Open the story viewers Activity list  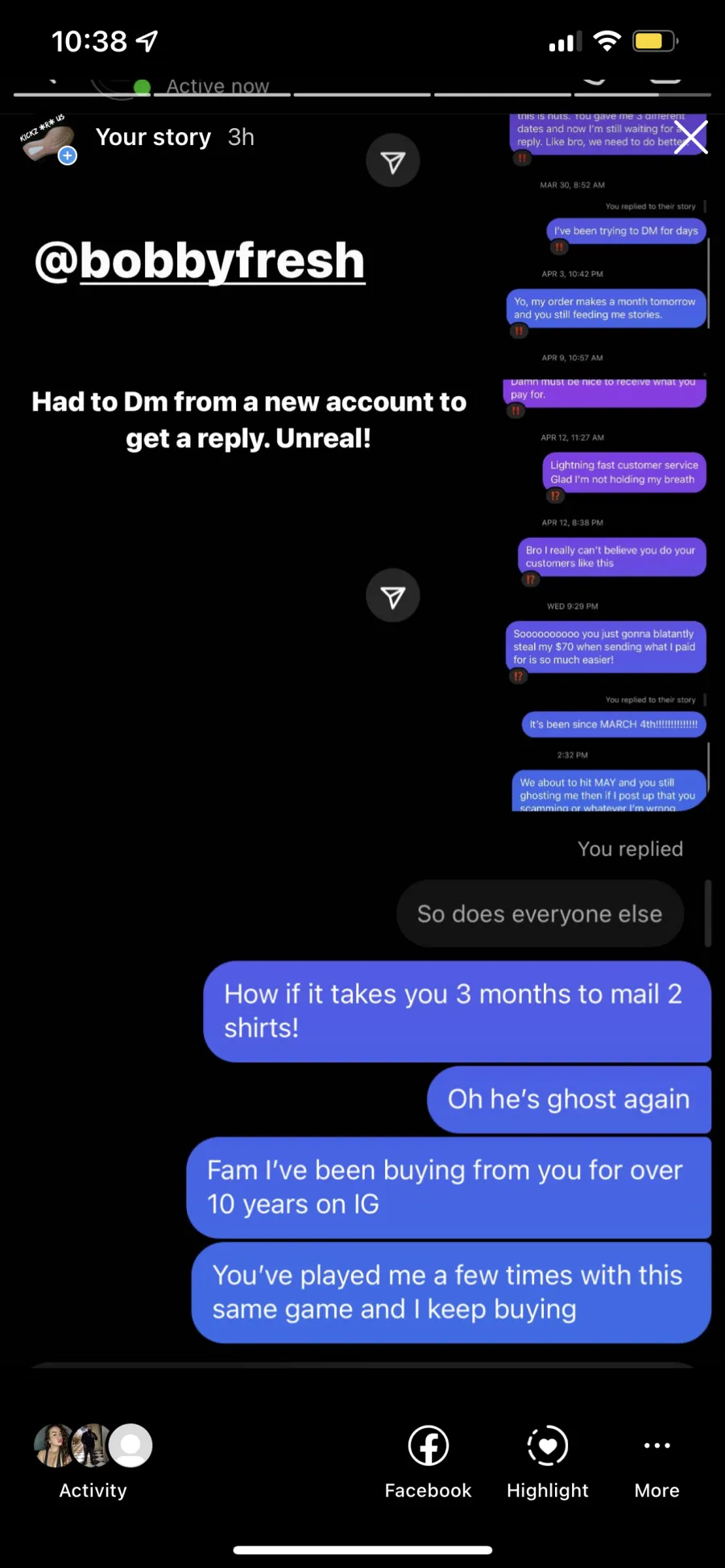93,1461
